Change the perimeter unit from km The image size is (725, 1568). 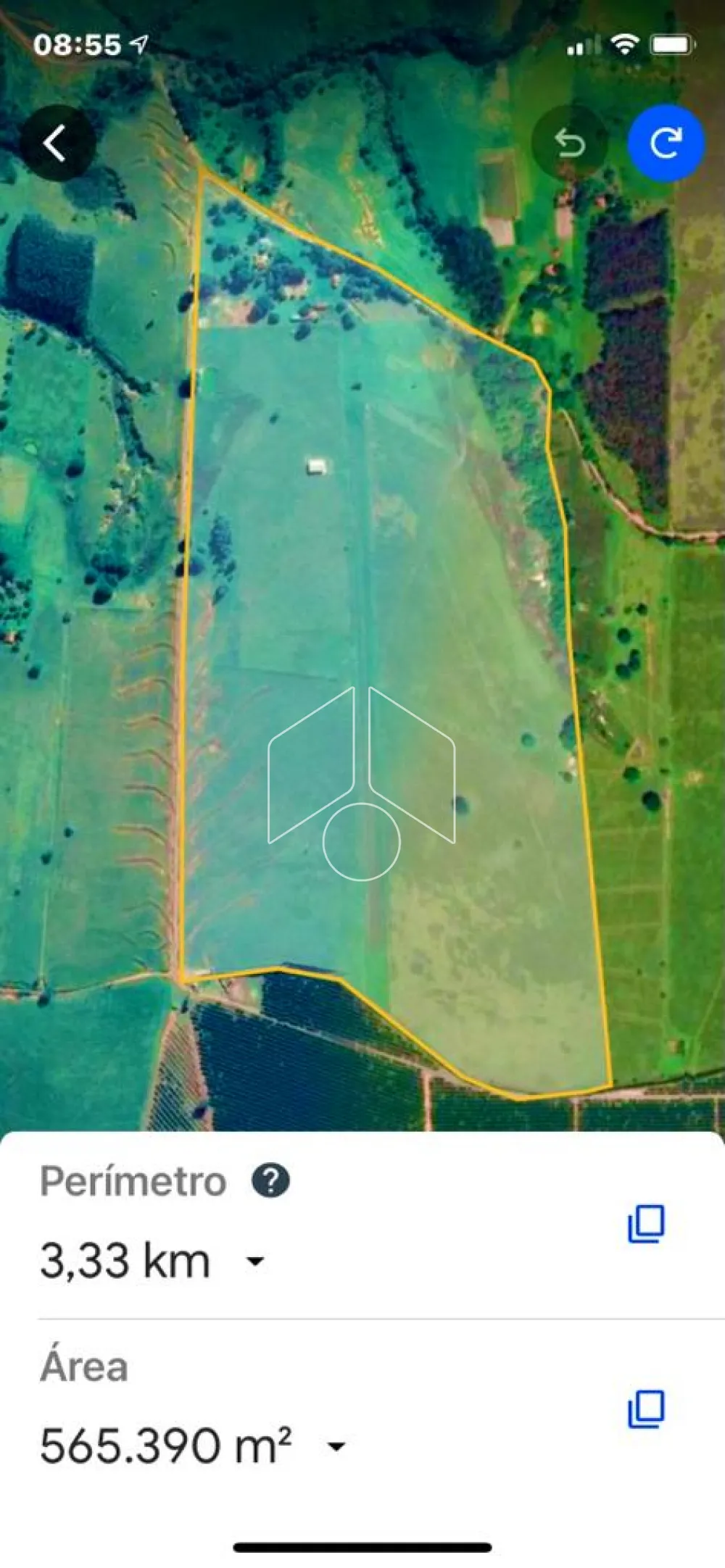[x=255, y=1262]
